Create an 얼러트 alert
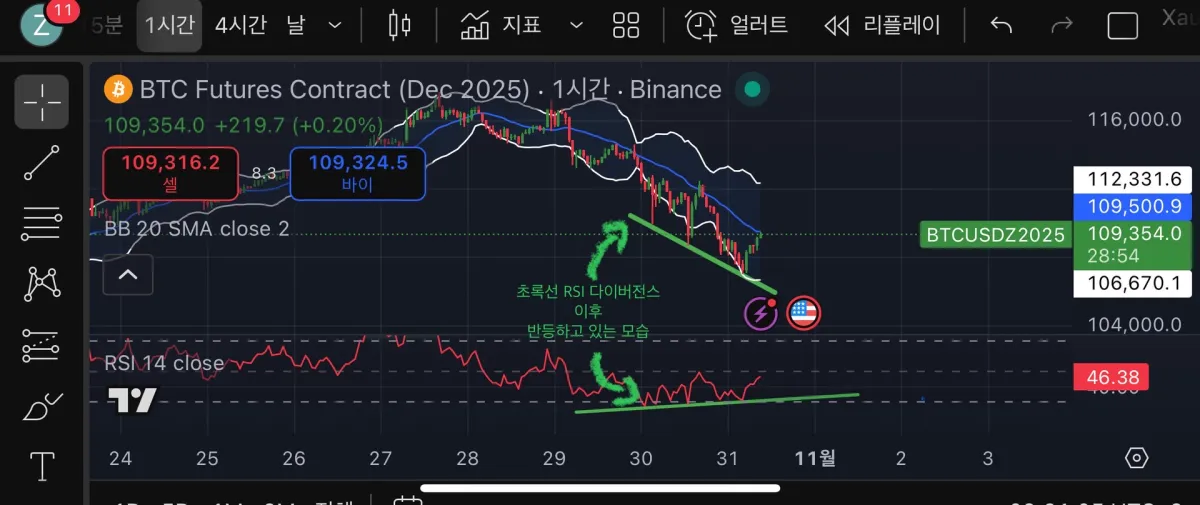This screenshot has height=505, width=1200. pos(737,25)
